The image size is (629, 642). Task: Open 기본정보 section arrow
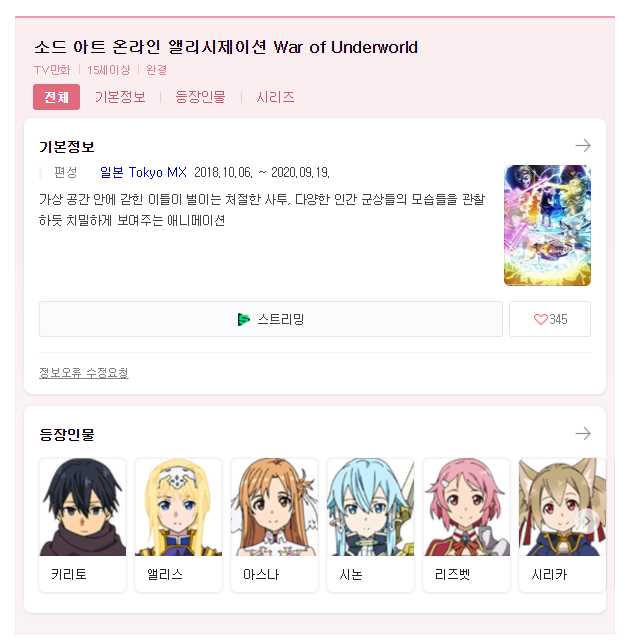click(583, 146)
